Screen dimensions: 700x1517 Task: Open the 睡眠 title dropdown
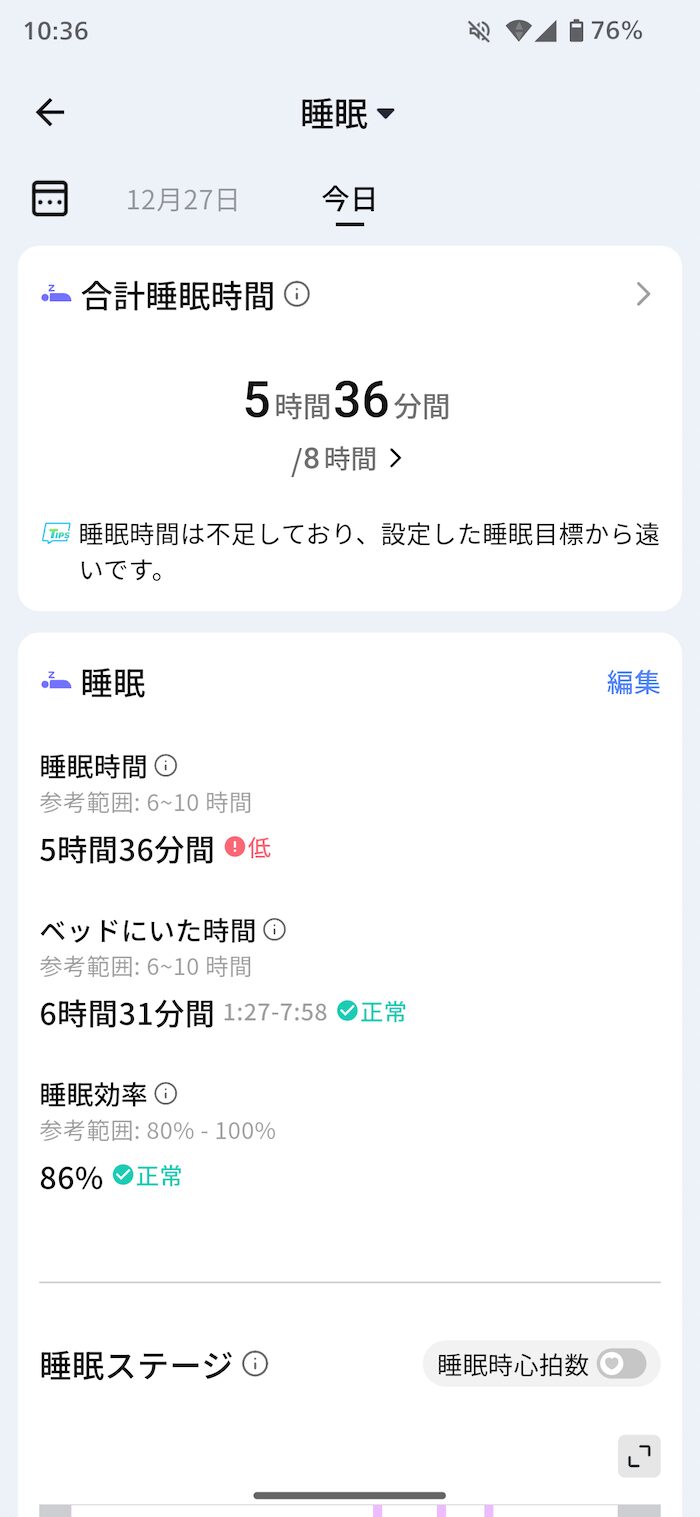[348, 114]
